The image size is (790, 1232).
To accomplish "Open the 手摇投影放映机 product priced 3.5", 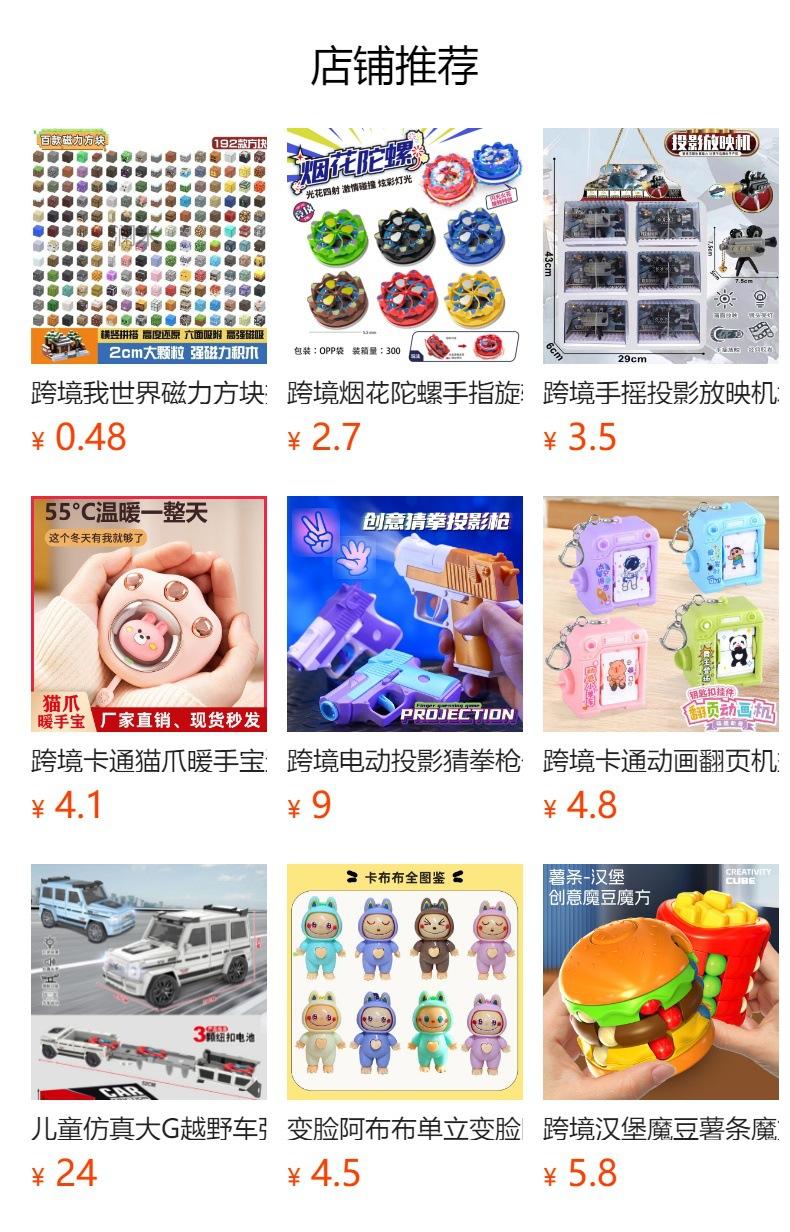I will pyautogui.click(x=661, y=291).
